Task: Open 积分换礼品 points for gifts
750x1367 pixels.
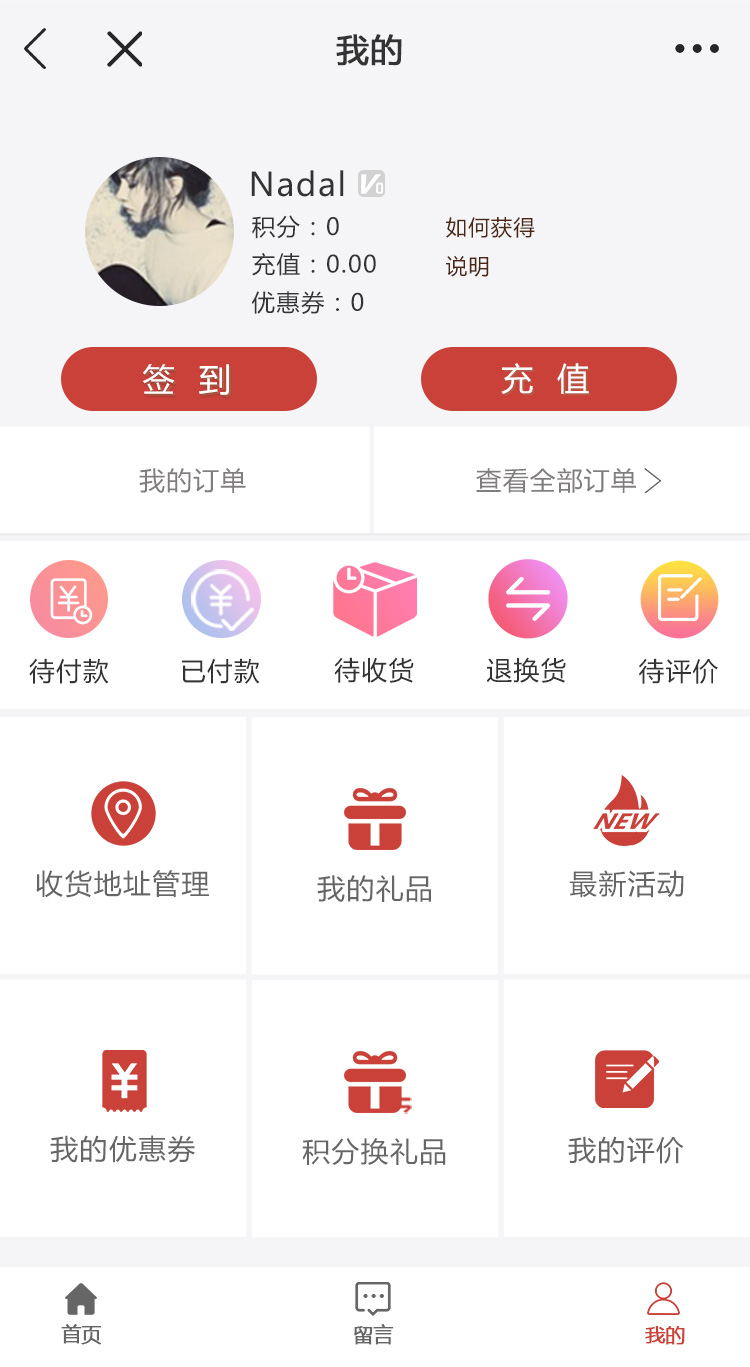Action: pyautogui.click(x=374, y=1108)
